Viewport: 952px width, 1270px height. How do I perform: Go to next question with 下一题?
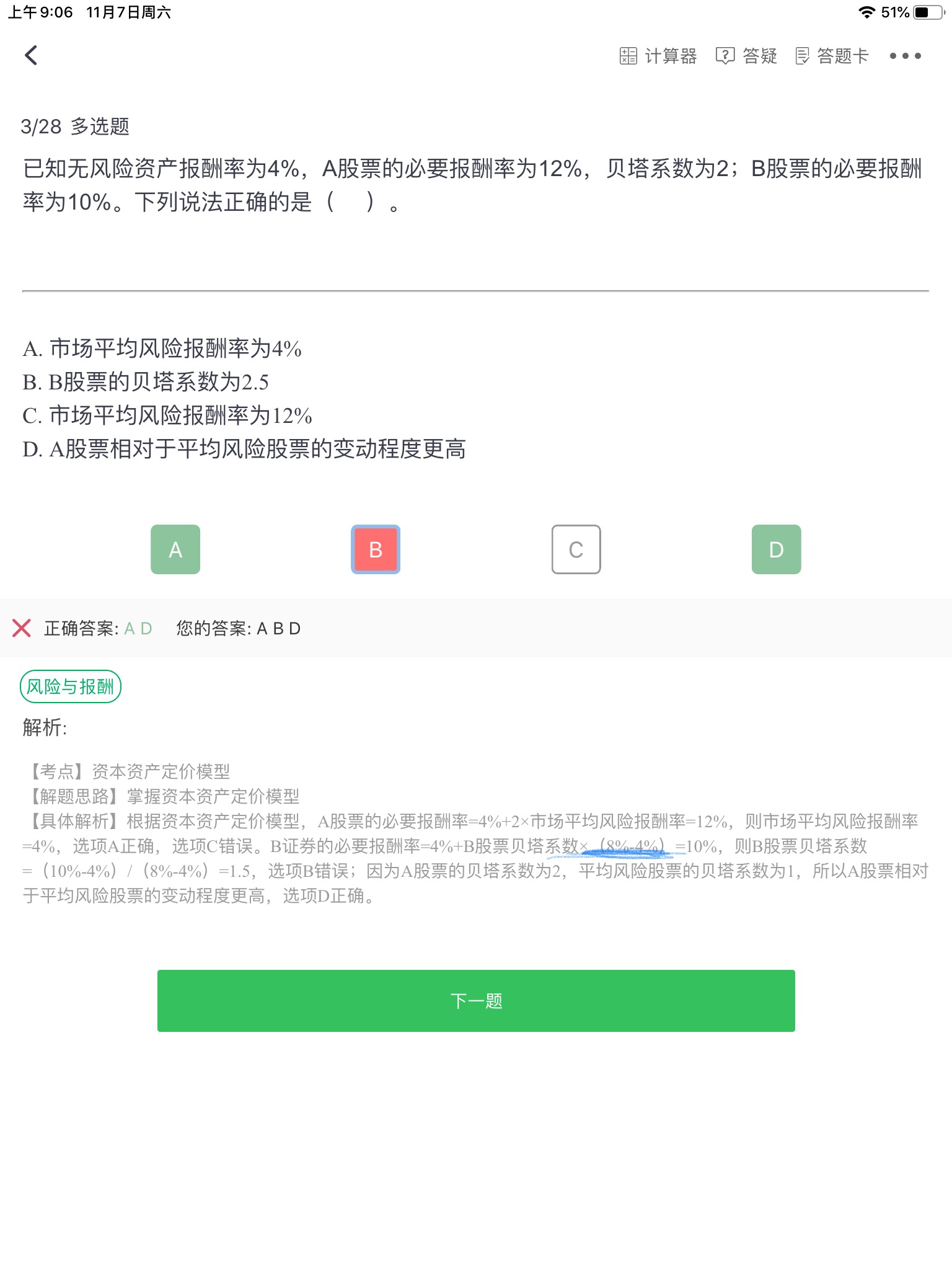pos(476,1000)
